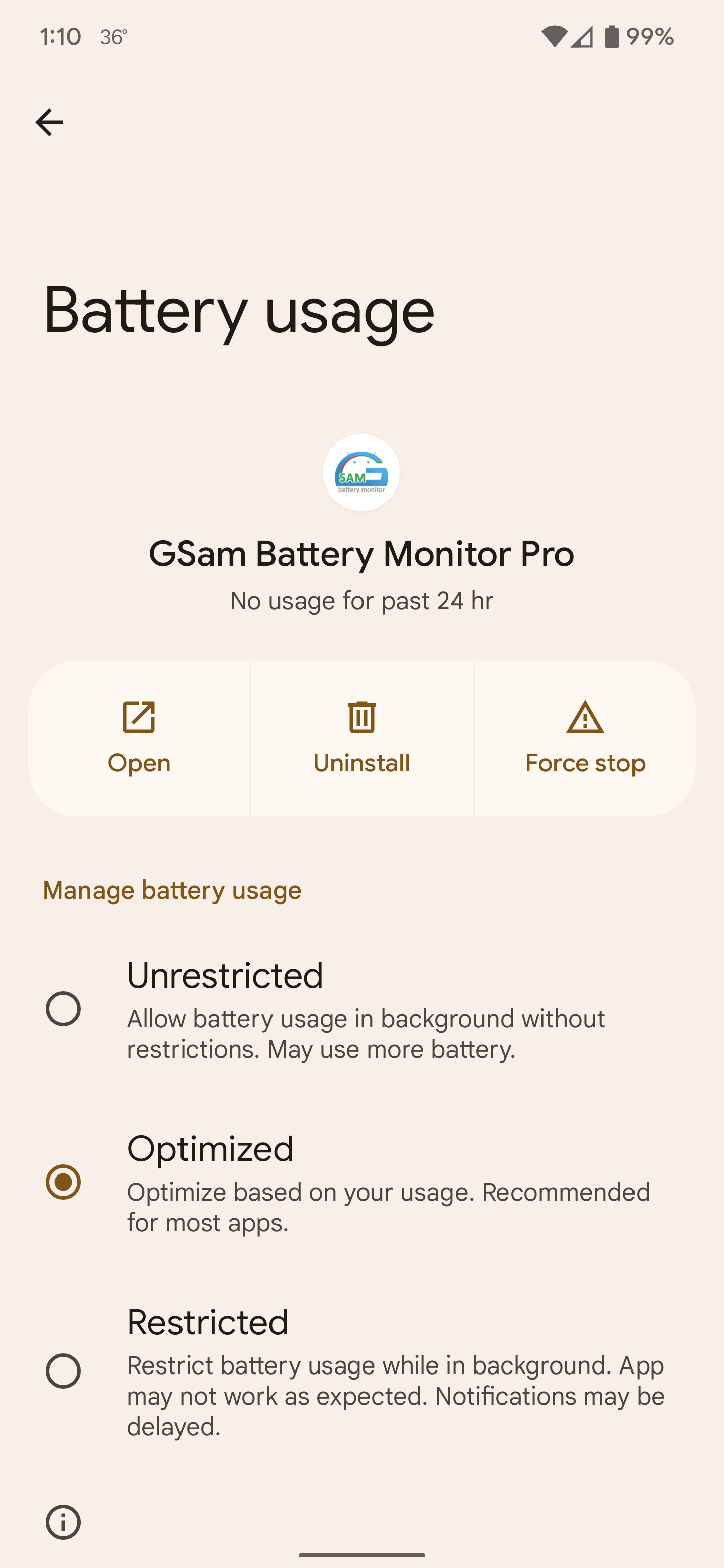Open GSam Battery Monitor Pro app

click(139, 738)
